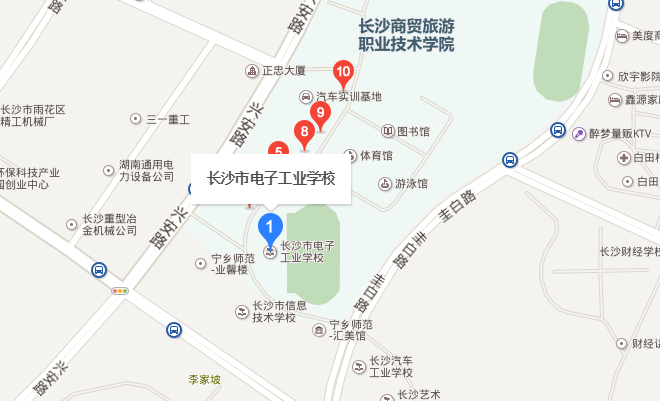Open the 长沙市电子工业学校 info popup

(270, 180)
